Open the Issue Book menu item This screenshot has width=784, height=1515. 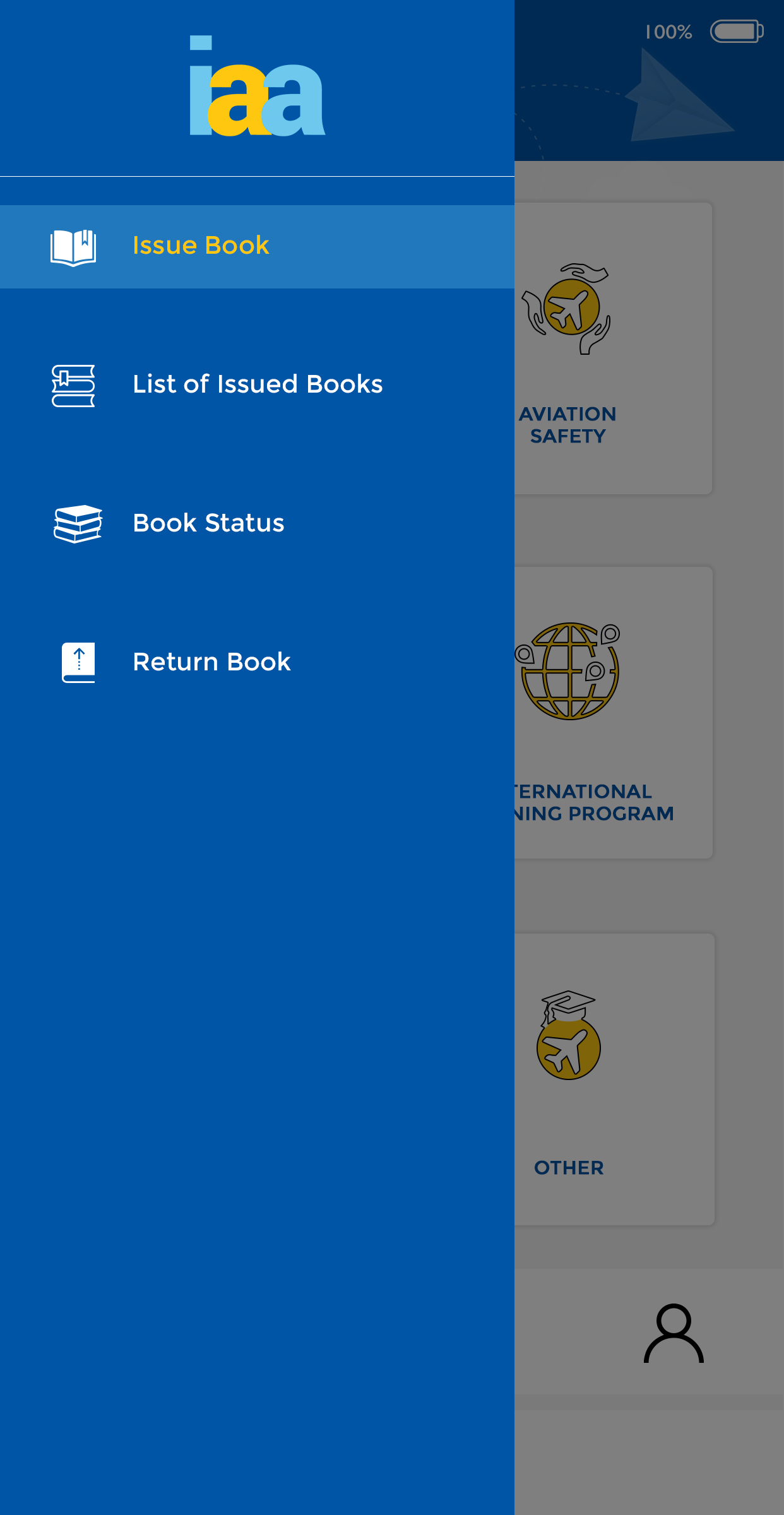[x=257, y=246]
